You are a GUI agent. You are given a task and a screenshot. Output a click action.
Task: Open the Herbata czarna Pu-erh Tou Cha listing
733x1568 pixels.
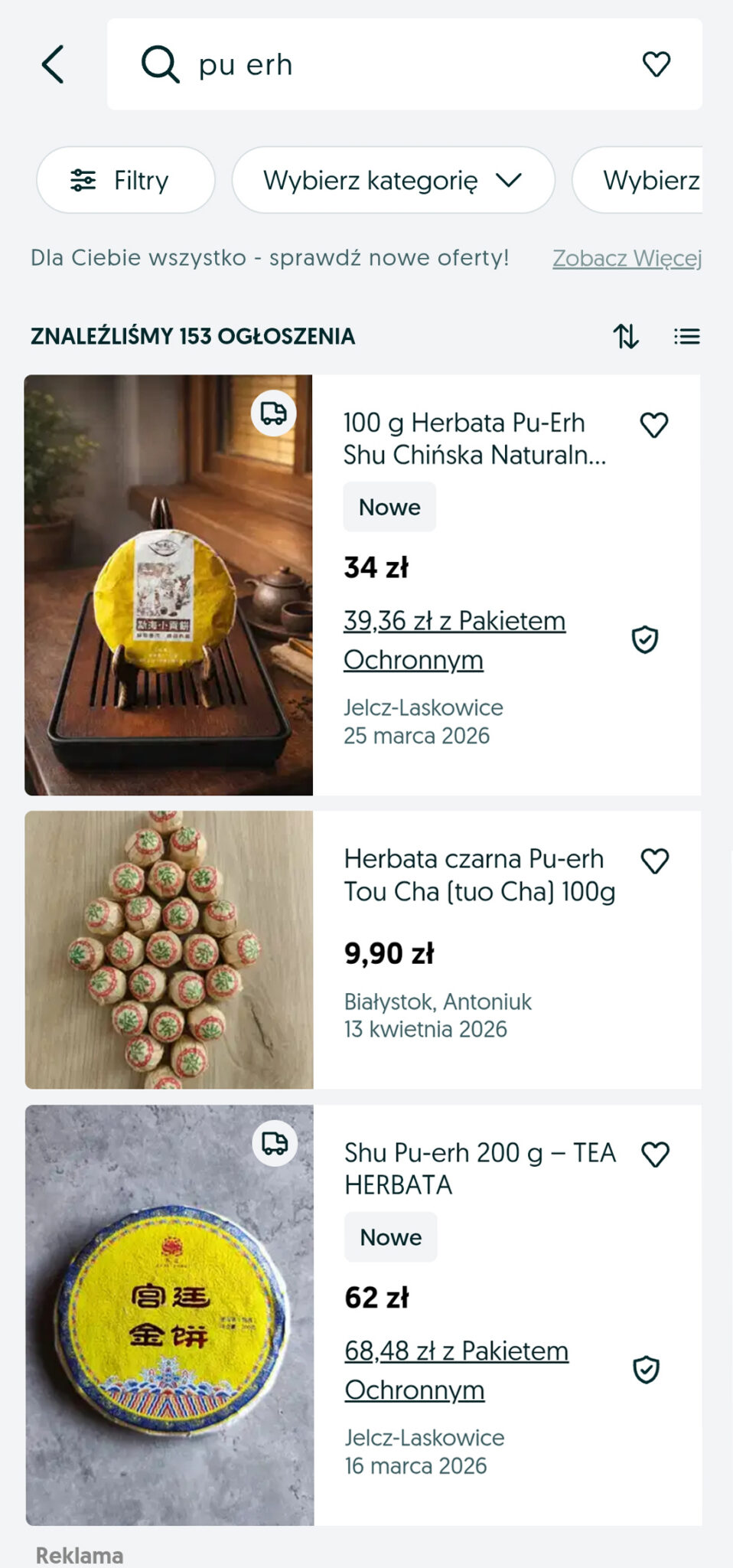click(x=479, y=875)
